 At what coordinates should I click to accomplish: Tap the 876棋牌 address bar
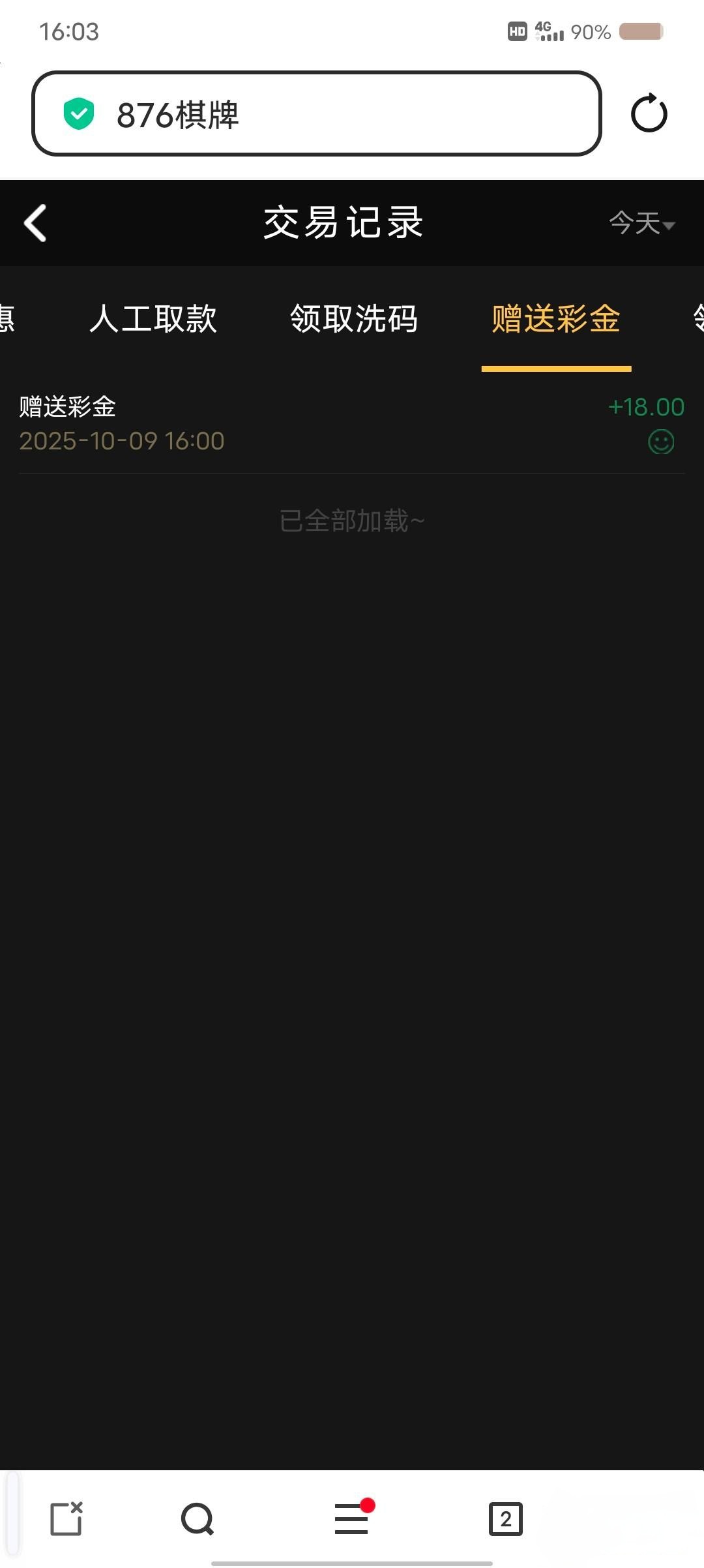tap(316, 113)
